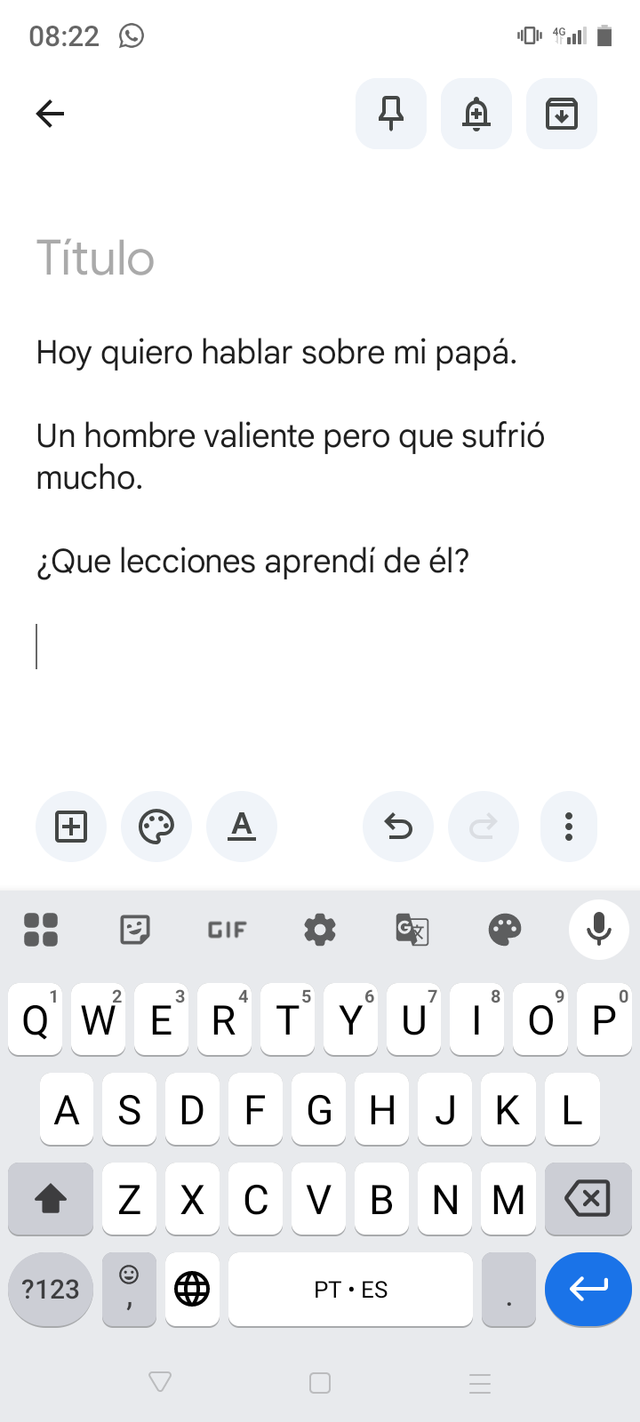Add a reminder to this note
The image size is (640, 1422).
[476, 114]
